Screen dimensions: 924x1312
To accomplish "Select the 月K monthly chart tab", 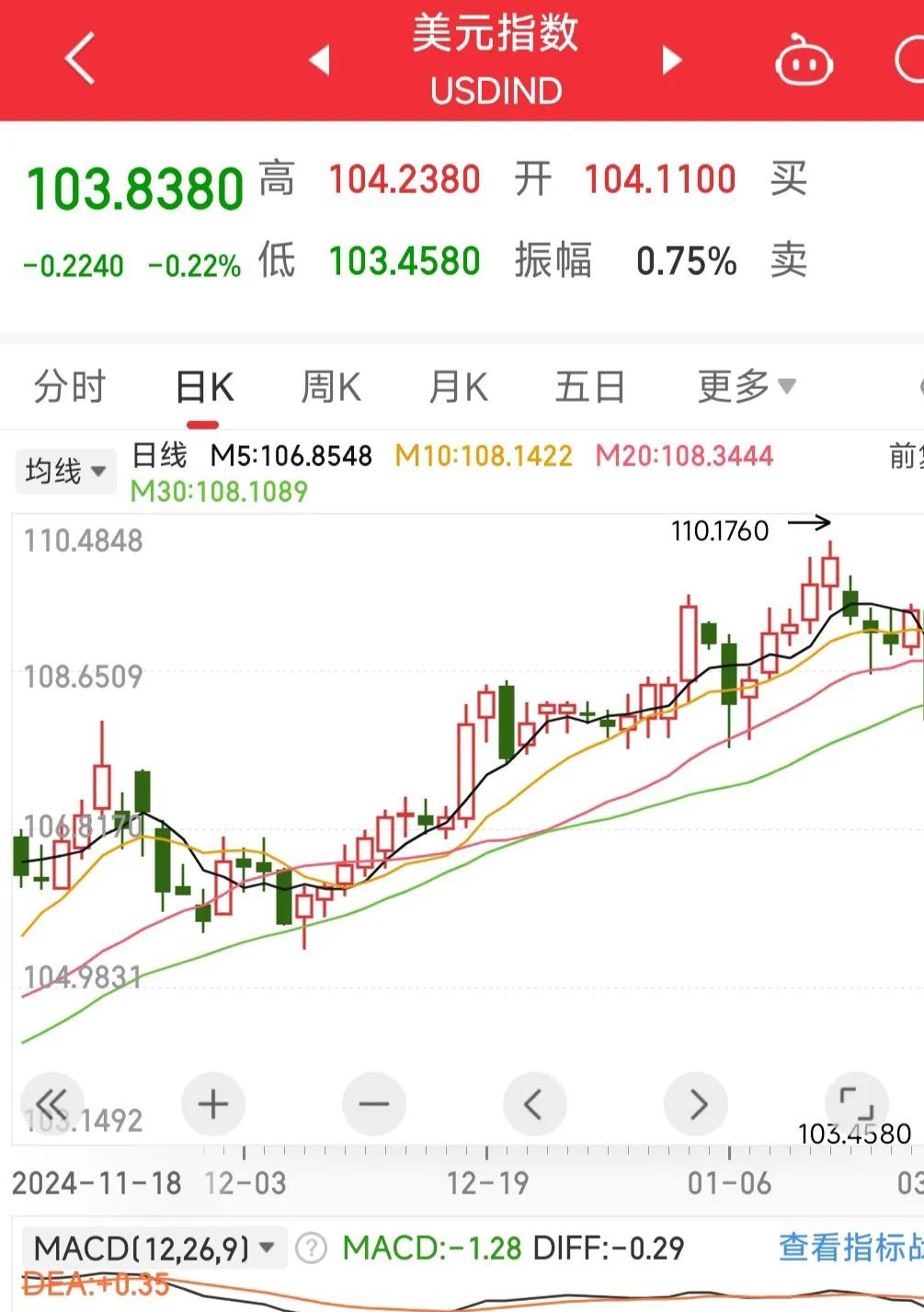I will (x=457, y=386).
